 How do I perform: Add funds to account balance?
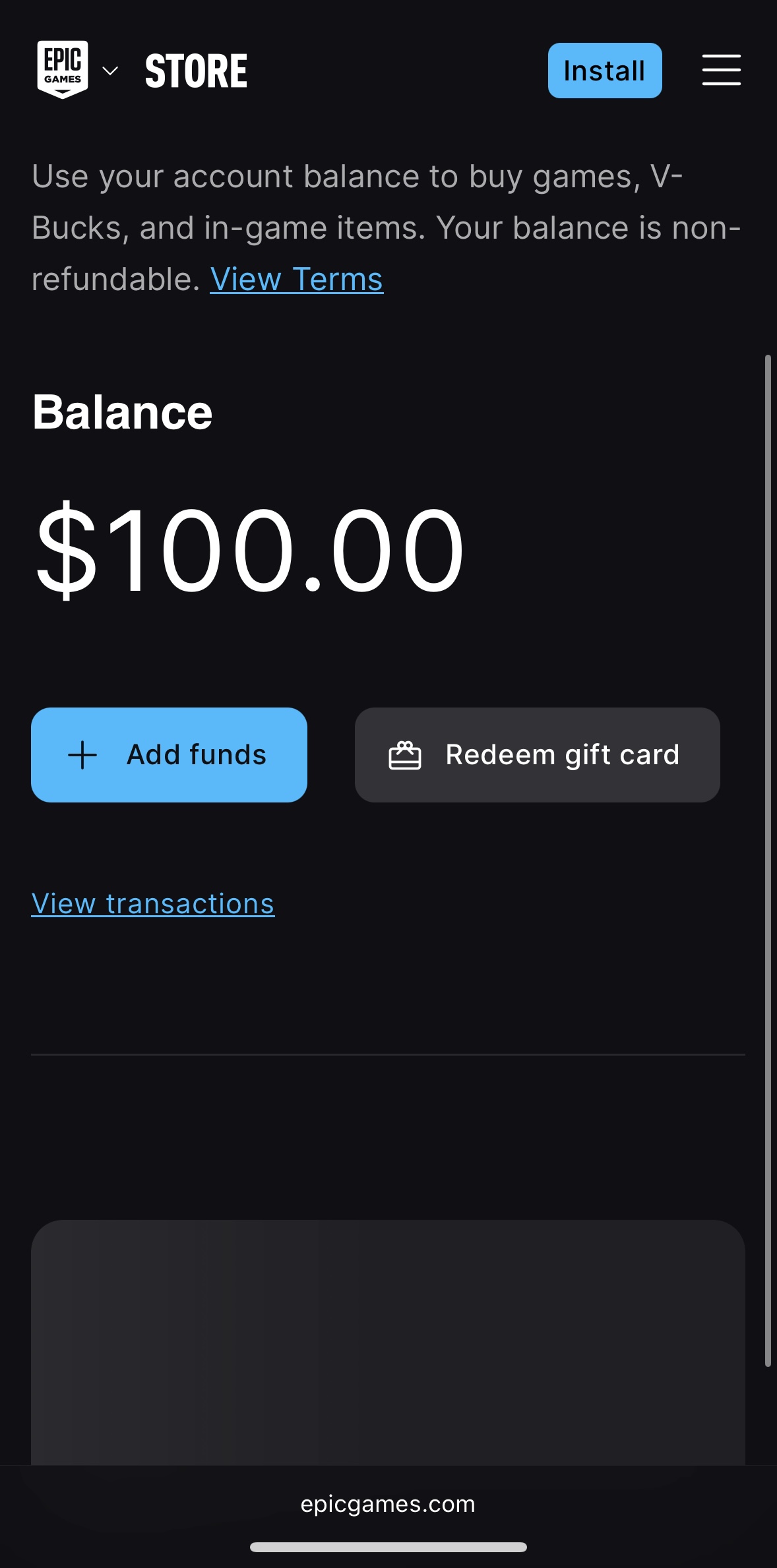click(169, 755)
